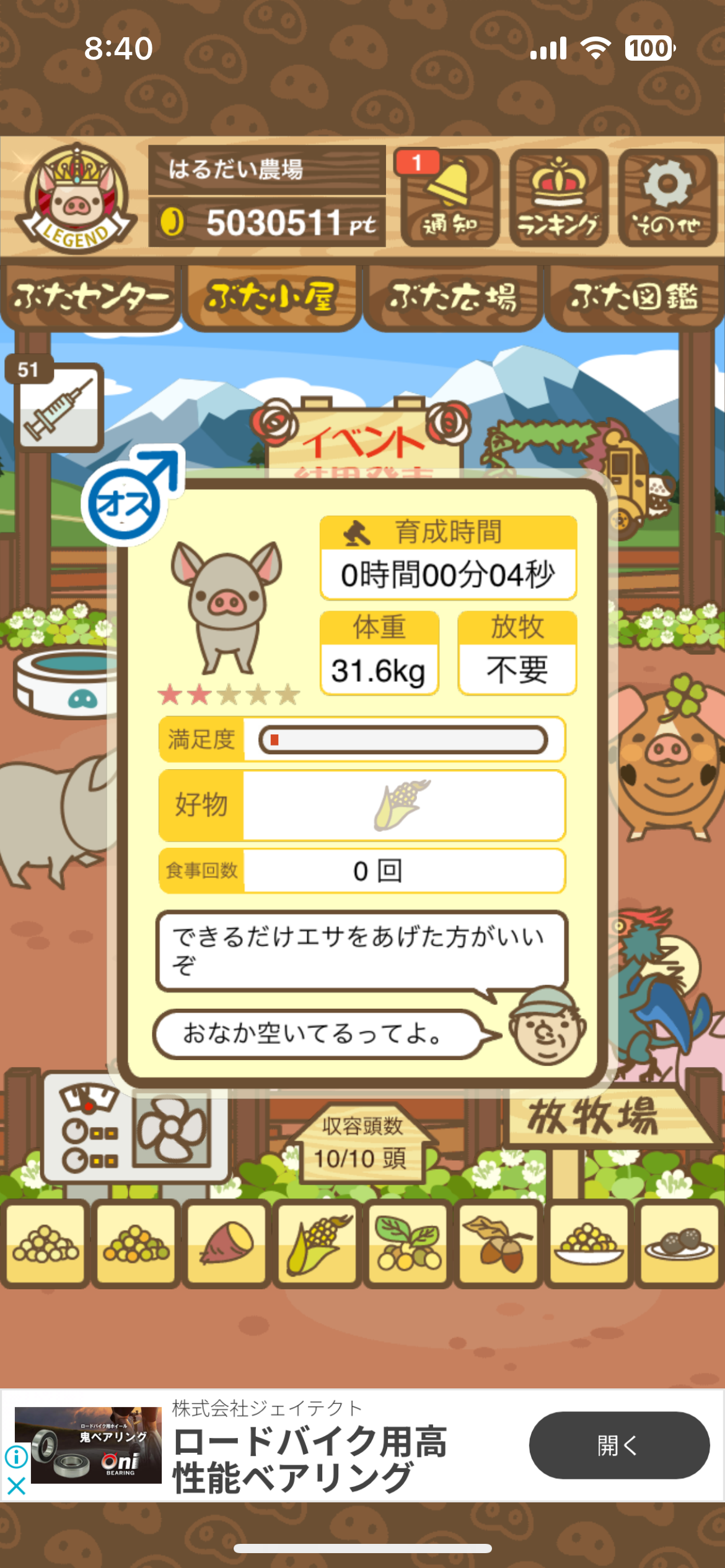
Task: Feed the acorns
Action: click(x=498, y=1242)
